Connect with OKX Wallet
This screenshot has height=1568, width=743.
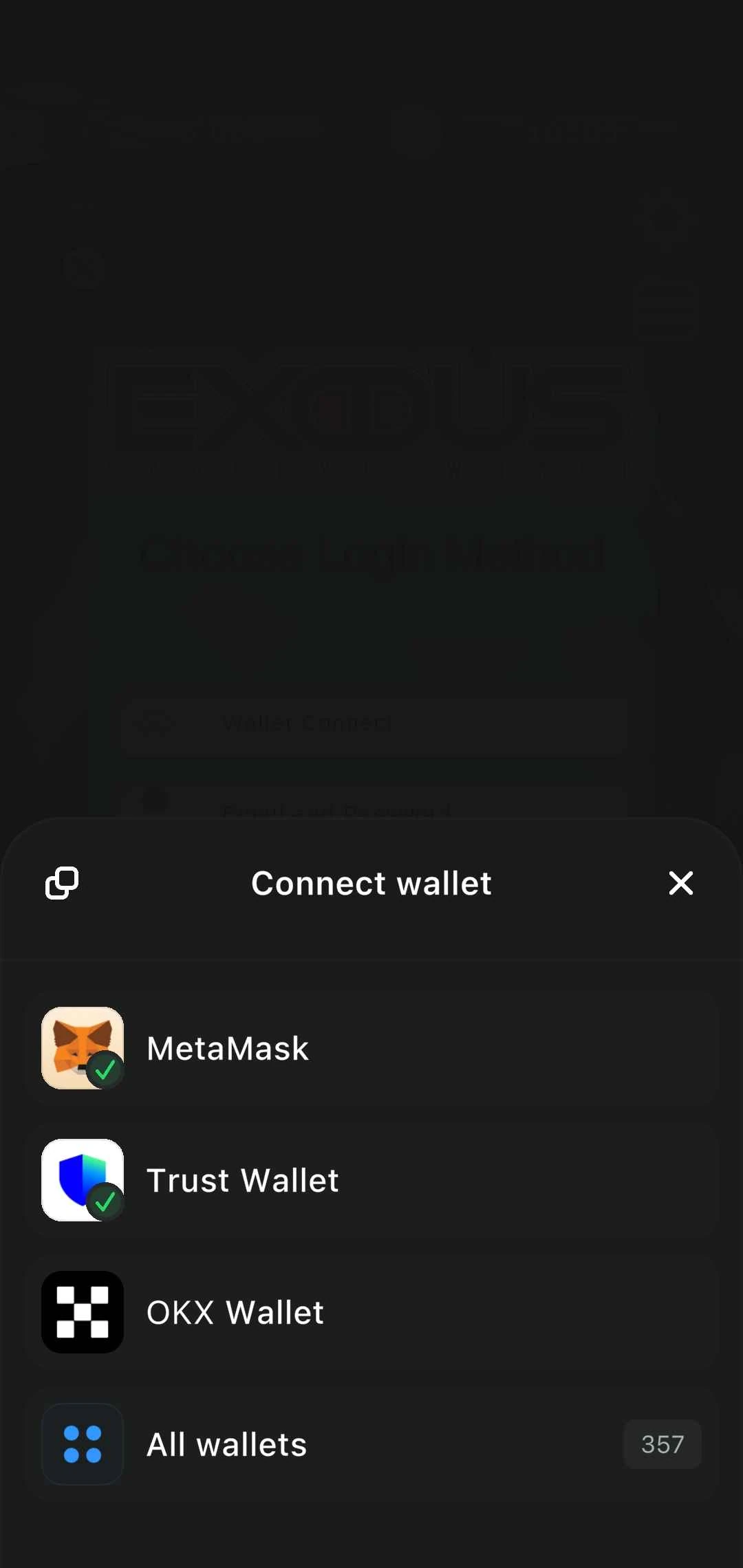pos(371,1312)
